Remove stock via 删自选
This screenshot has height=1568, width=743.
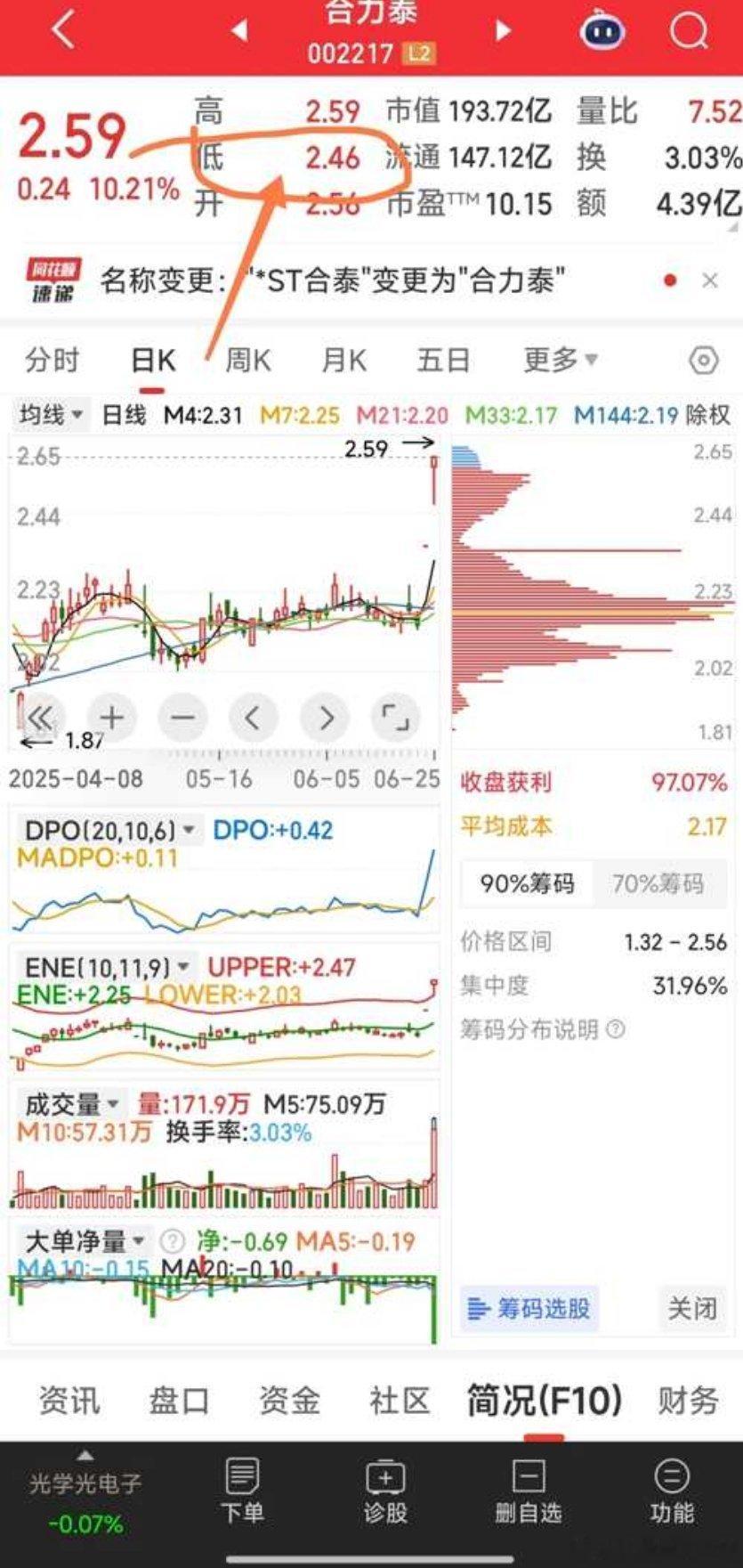(x=529, y=1491)
